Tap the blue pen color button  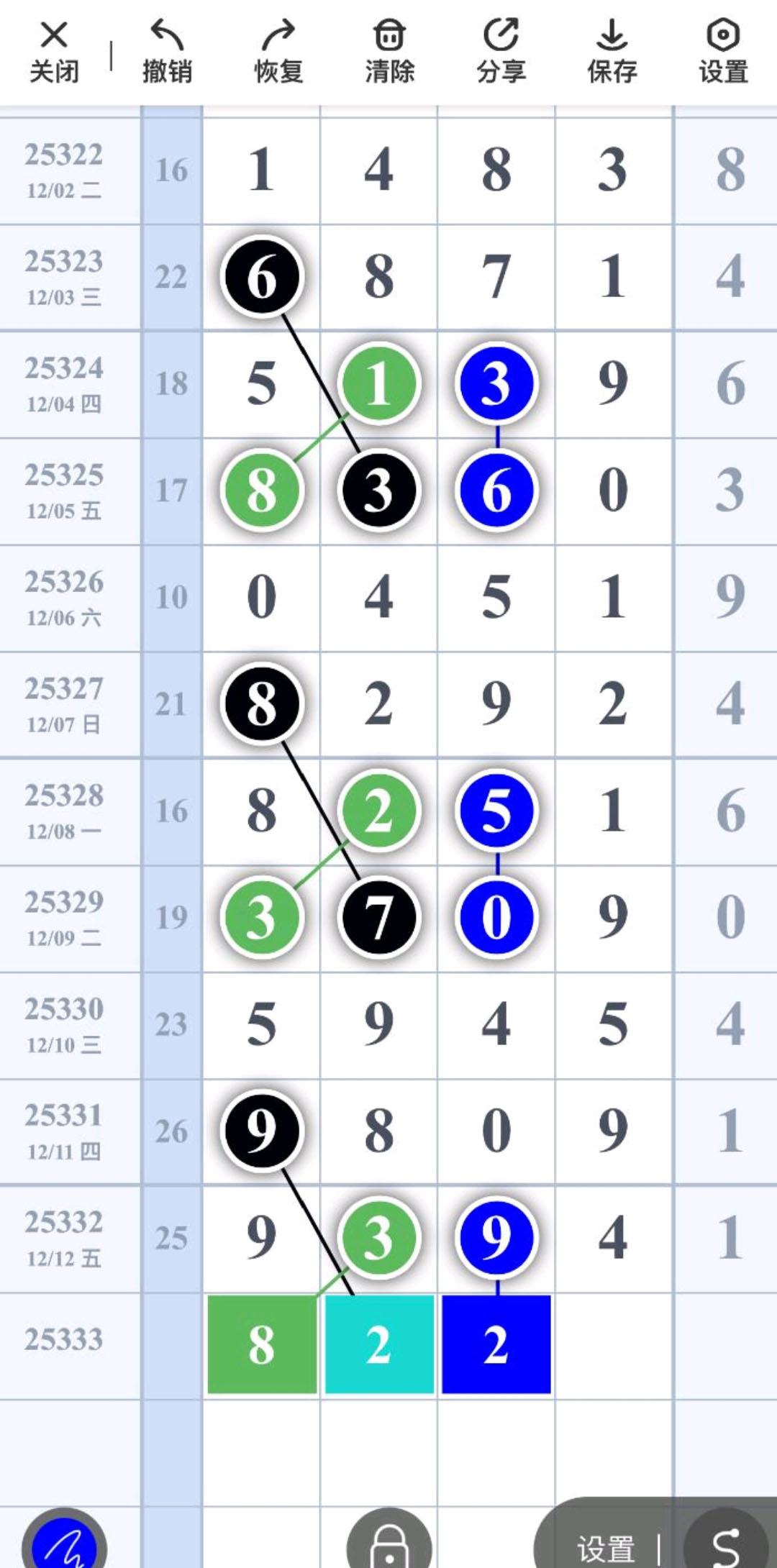coord(65,1543)
